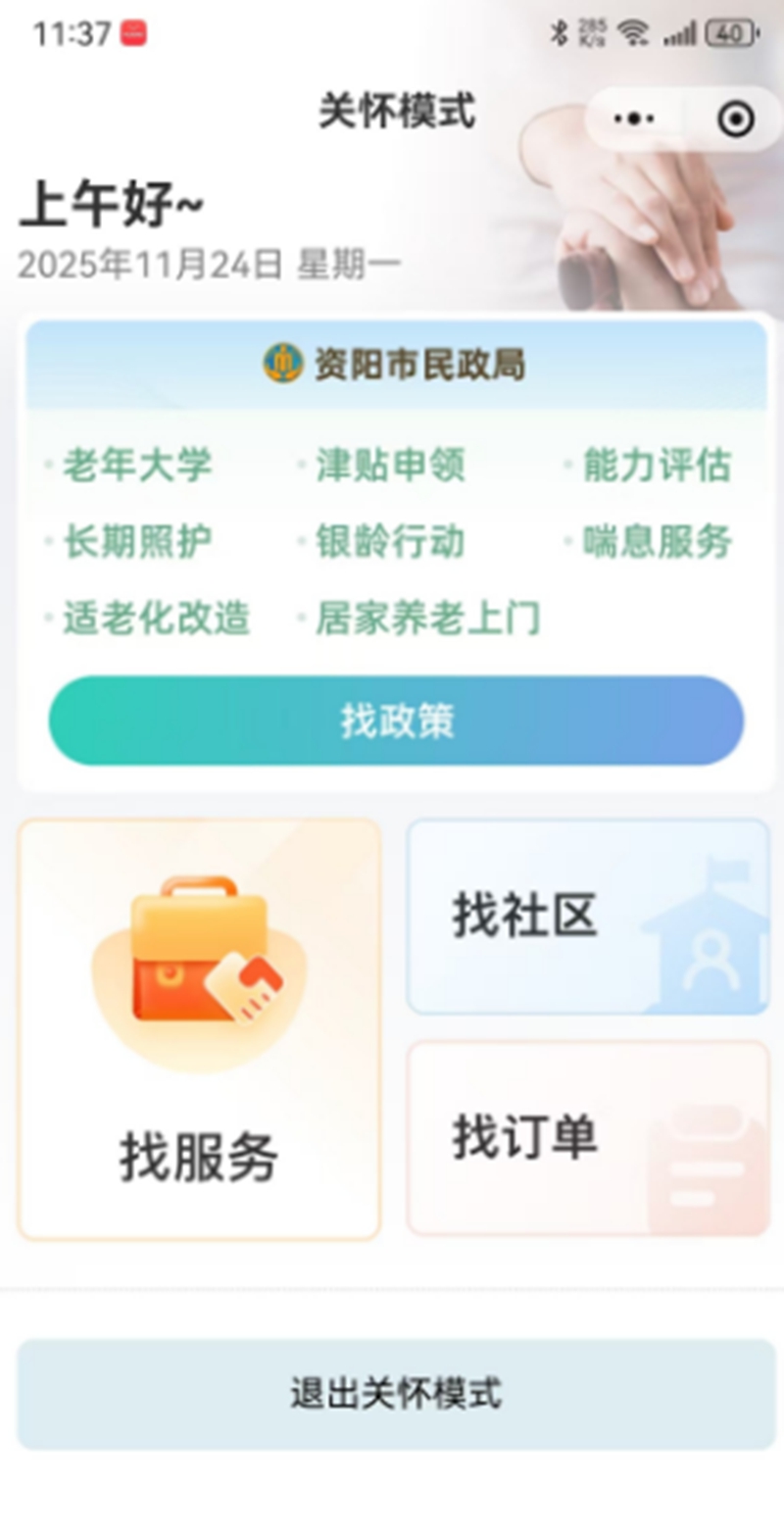Tap the 找政策 button
The image size is (784, 1538).
396,720
